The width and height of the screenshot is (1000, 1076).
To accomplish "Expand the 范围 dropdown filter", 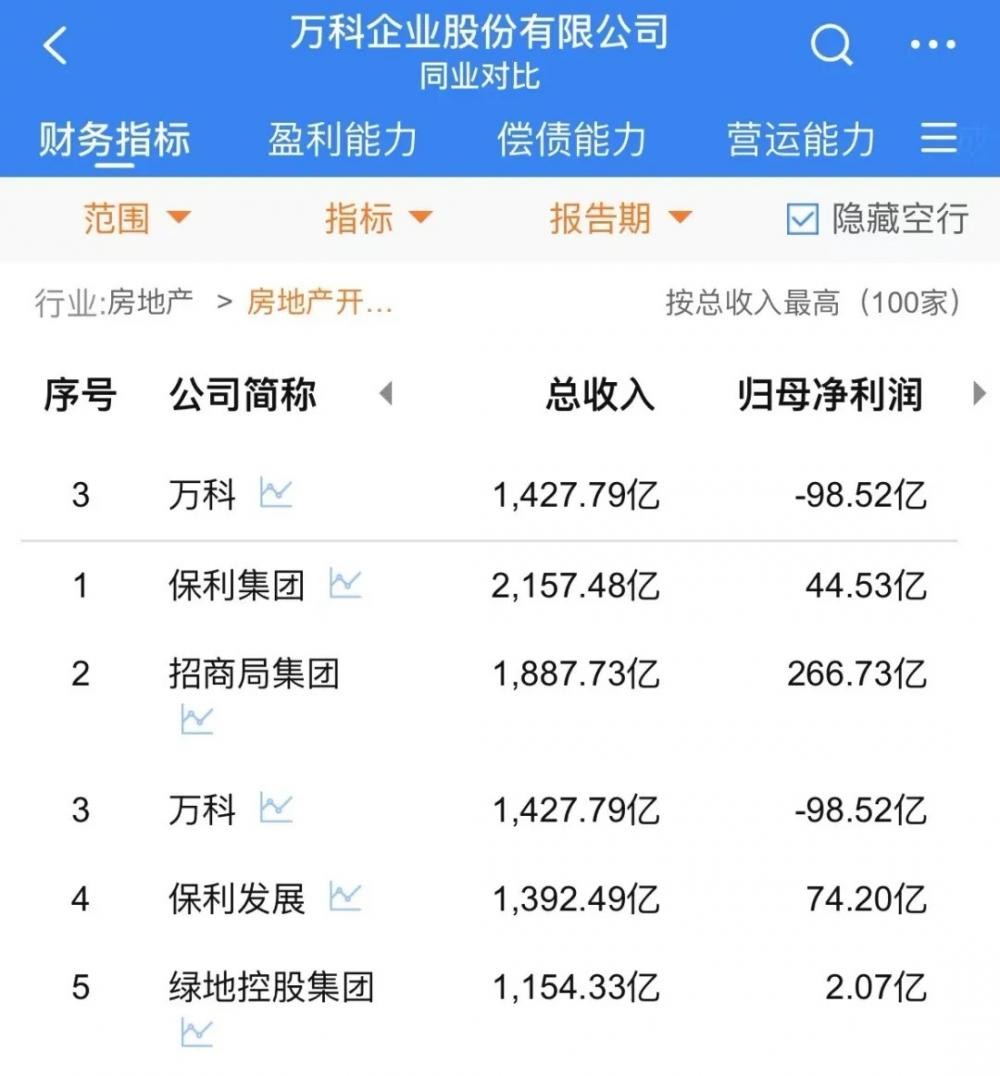I will pyautogui.click(x=136, y=219).
